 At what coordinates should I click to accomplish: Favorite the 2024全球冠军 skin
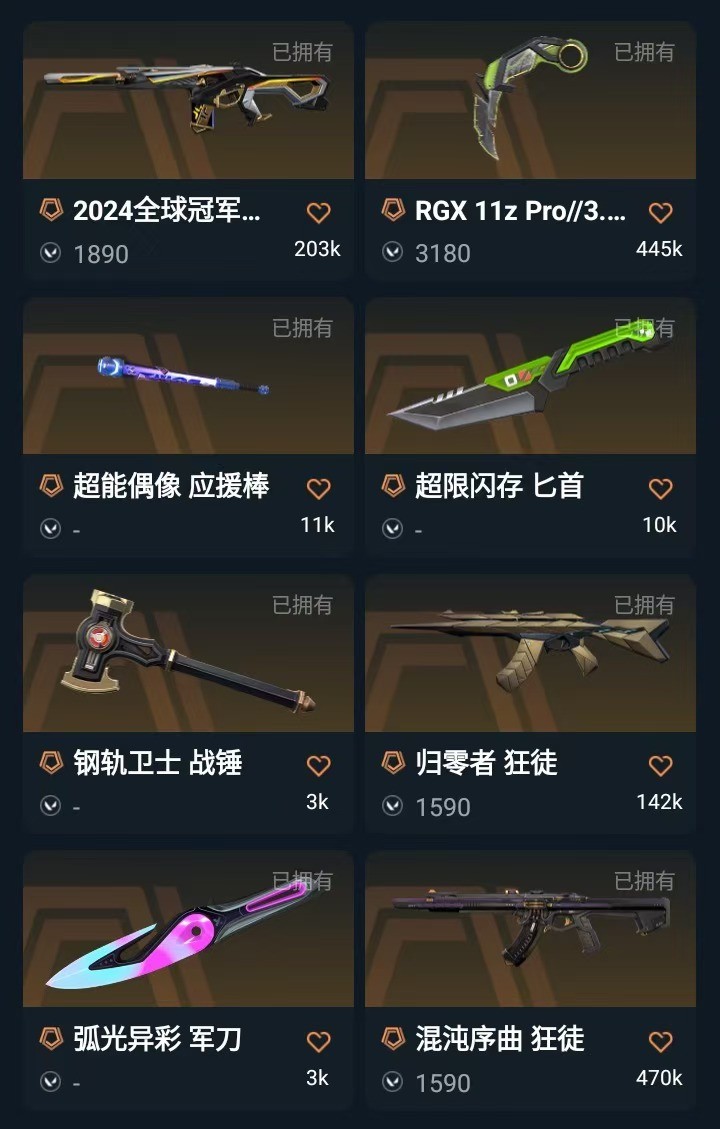[x=318, y=212]
